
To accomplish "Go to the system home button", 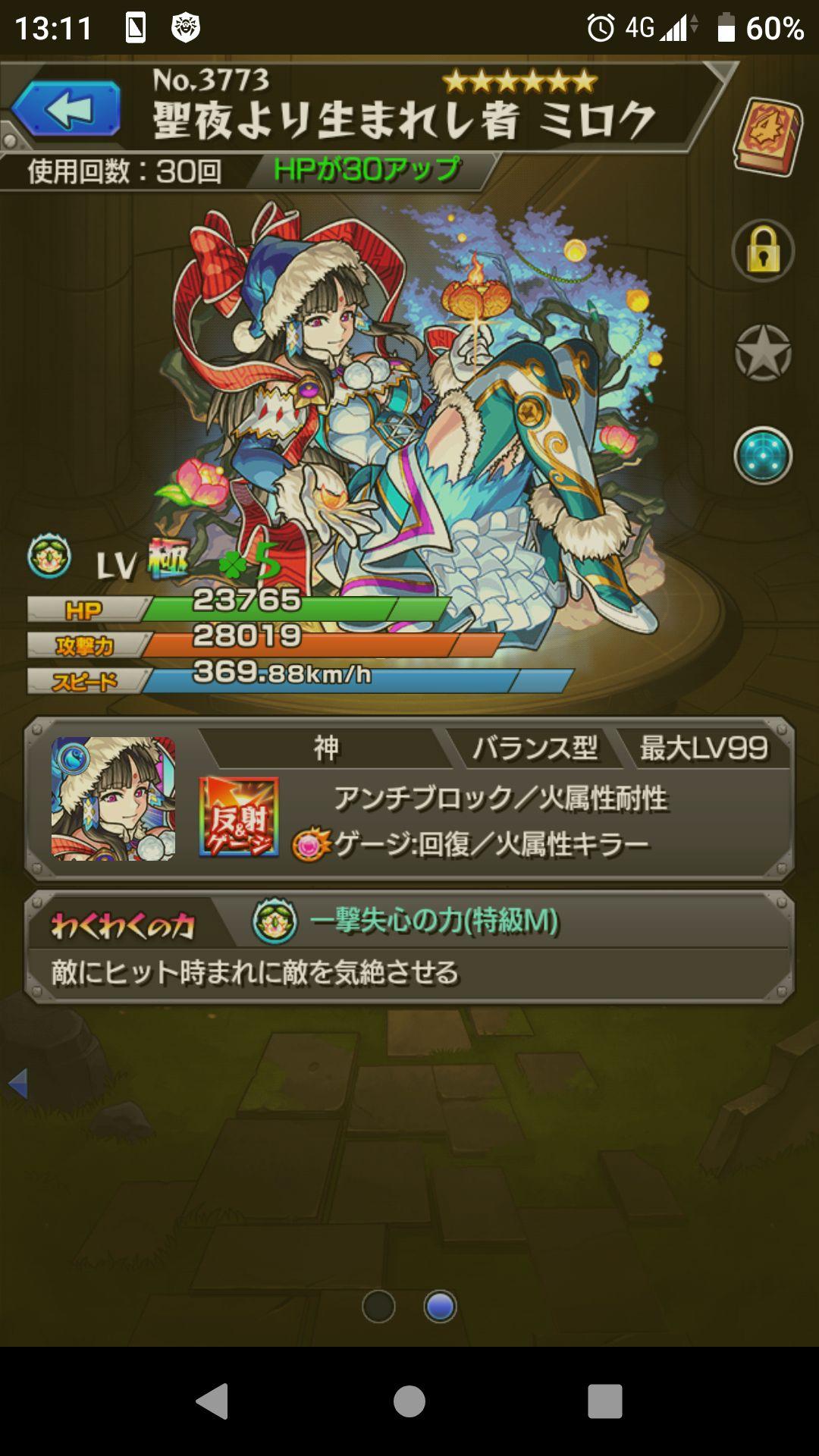I will [409, 1401].
